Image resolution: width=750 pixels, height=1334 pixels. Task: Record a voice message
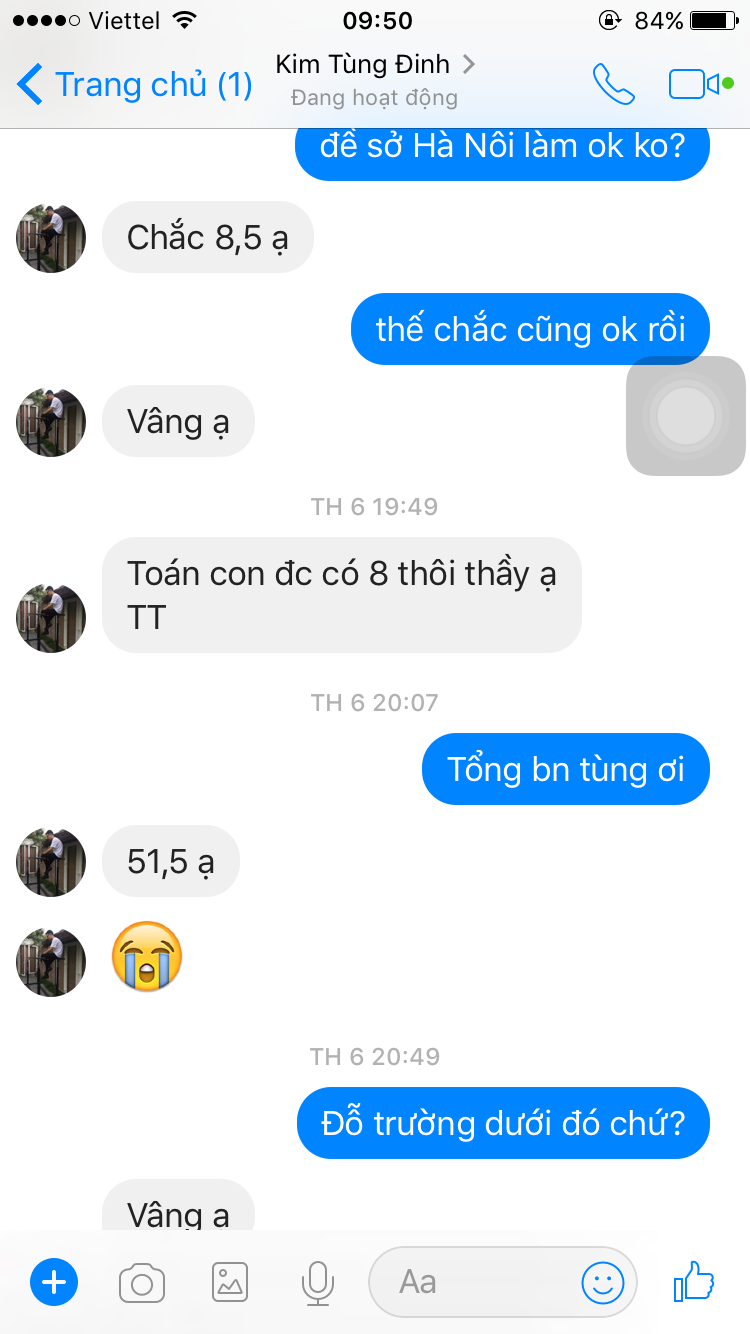click(318, 1282)
